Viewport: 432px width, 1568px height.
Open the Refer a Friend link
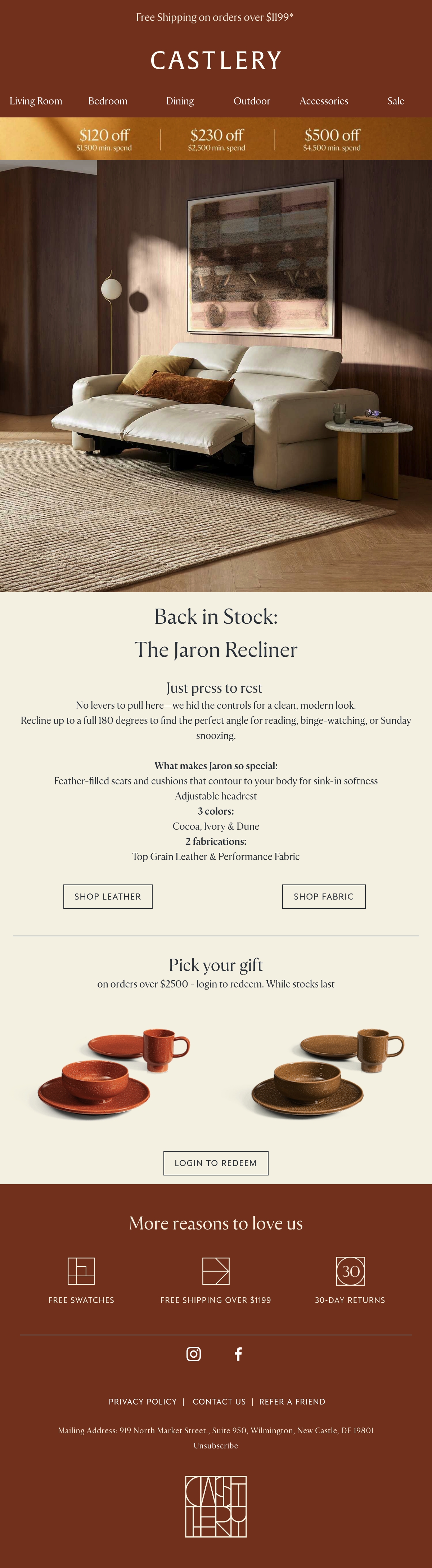[x=292, y=1402]
